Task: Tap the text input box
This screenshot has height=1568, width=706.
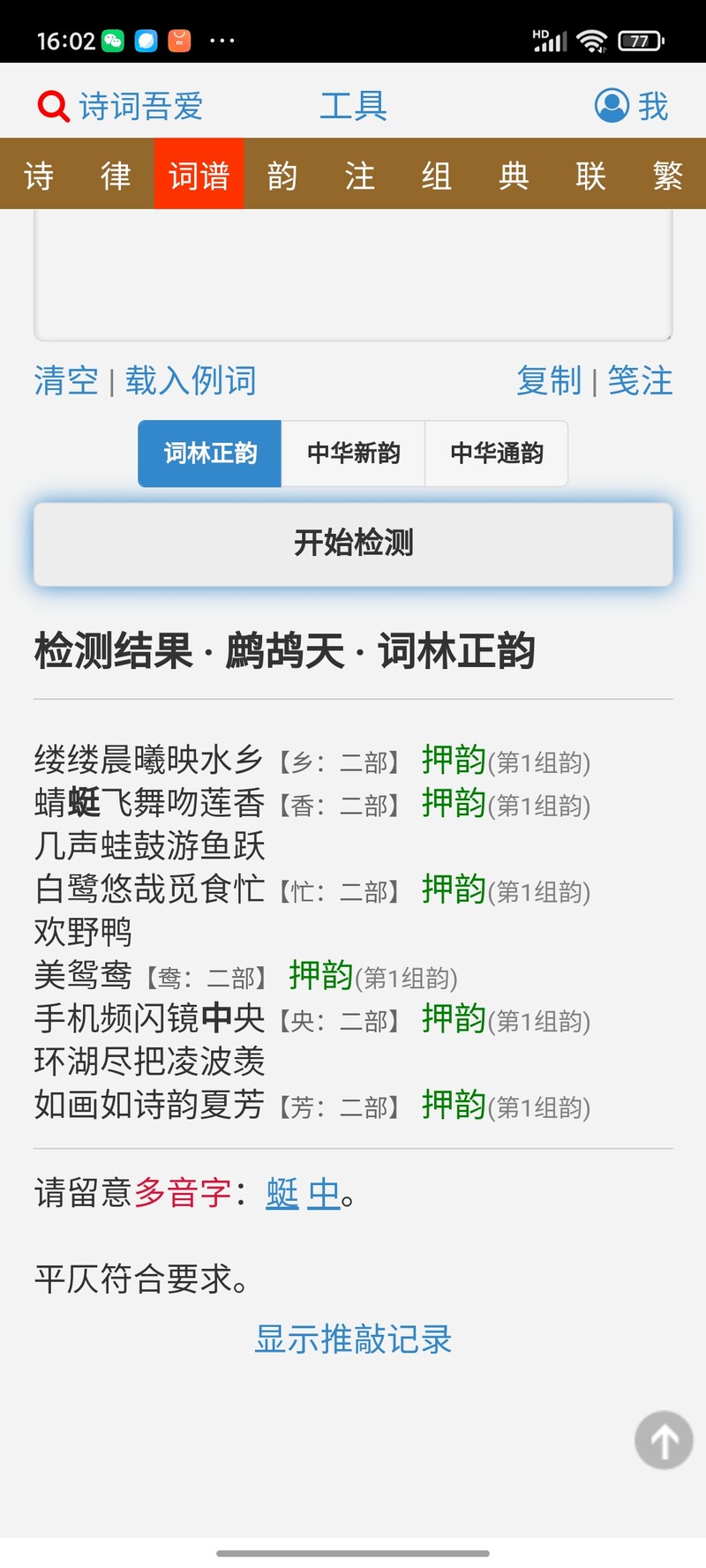Action: point(353,274)
